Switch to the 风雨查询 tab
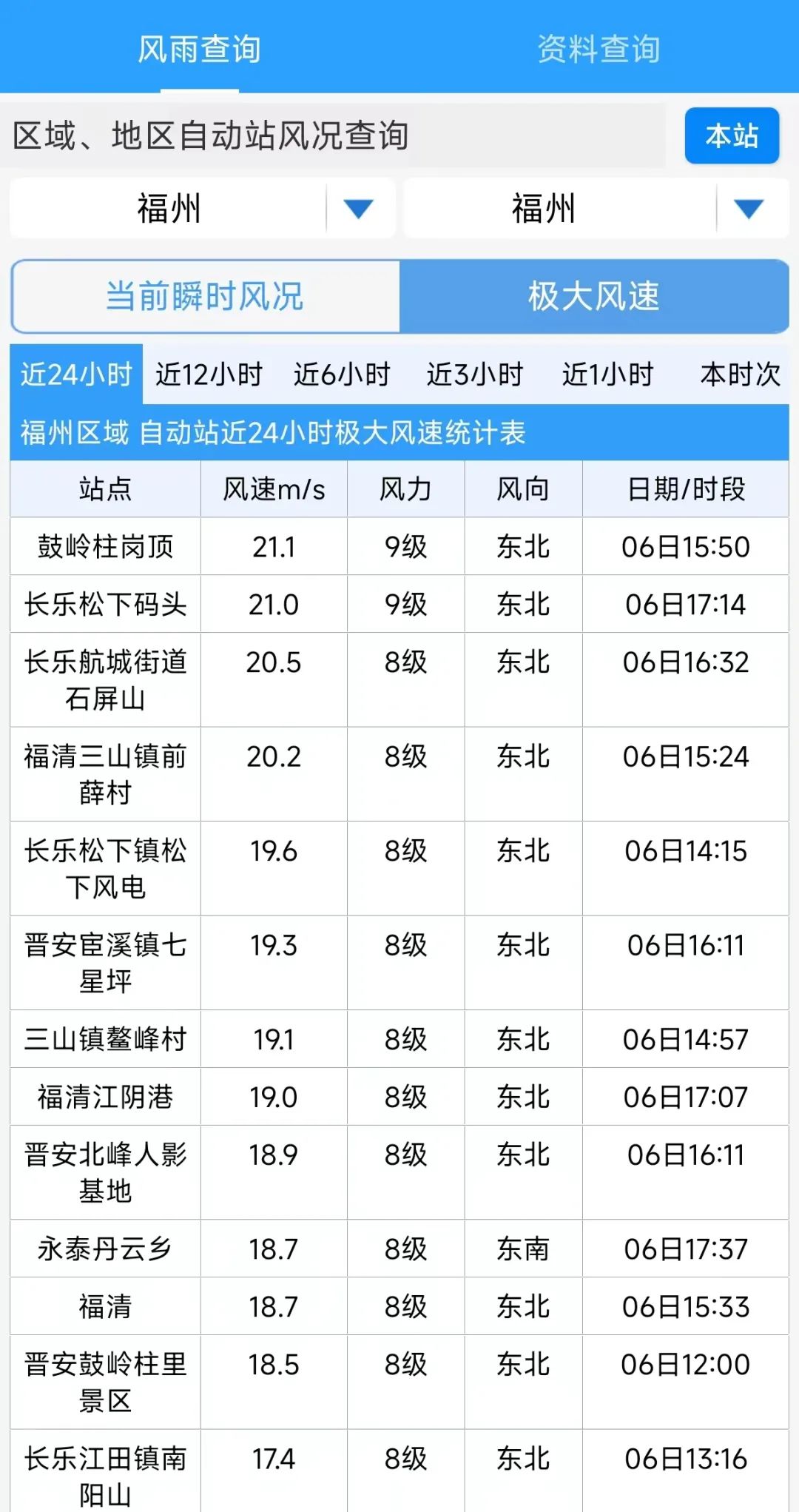This screenshot has height=1512, width=799. coord(200,49)
